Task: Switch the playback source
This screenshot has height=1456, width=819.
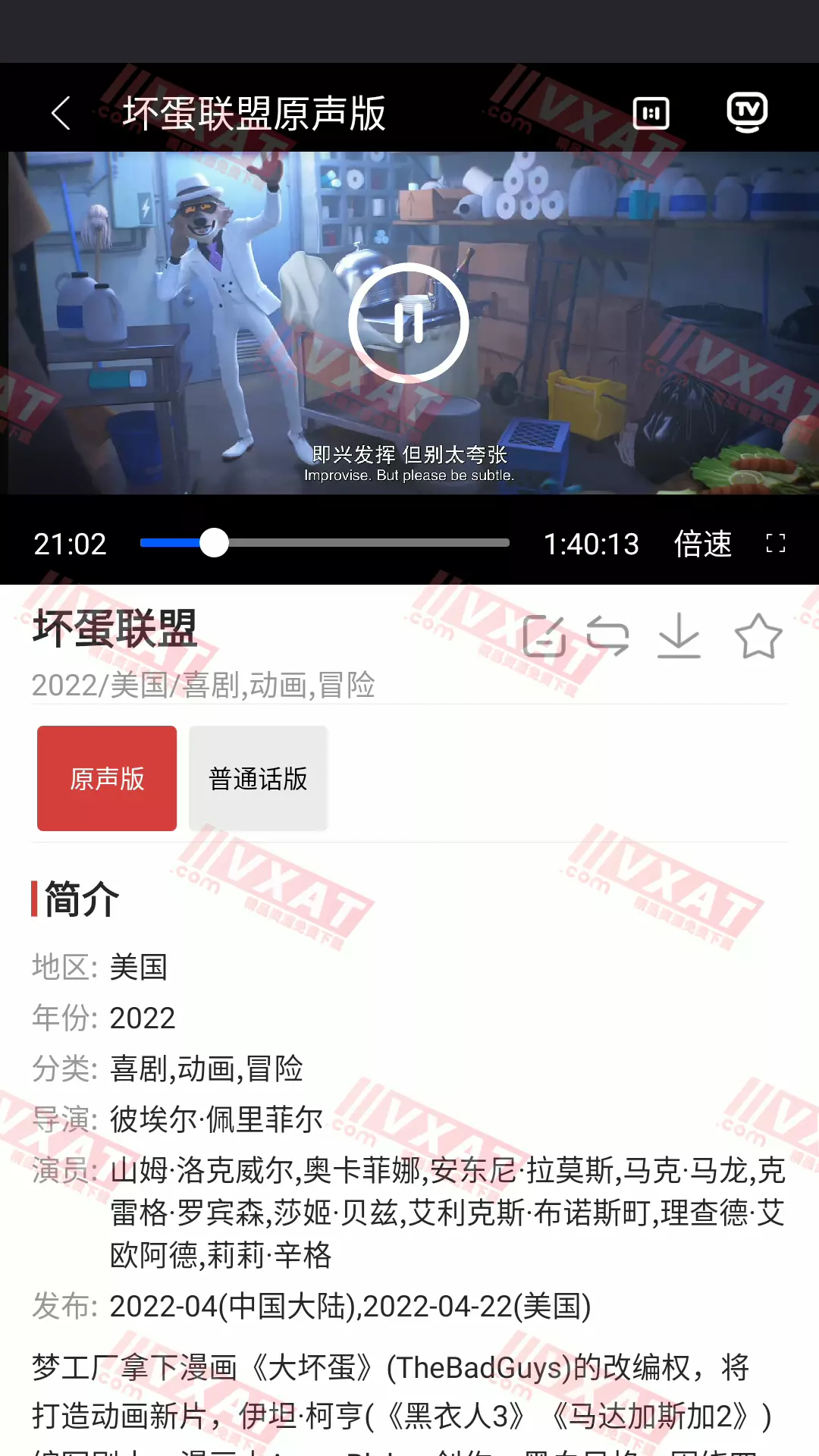Action: [608, 635]
